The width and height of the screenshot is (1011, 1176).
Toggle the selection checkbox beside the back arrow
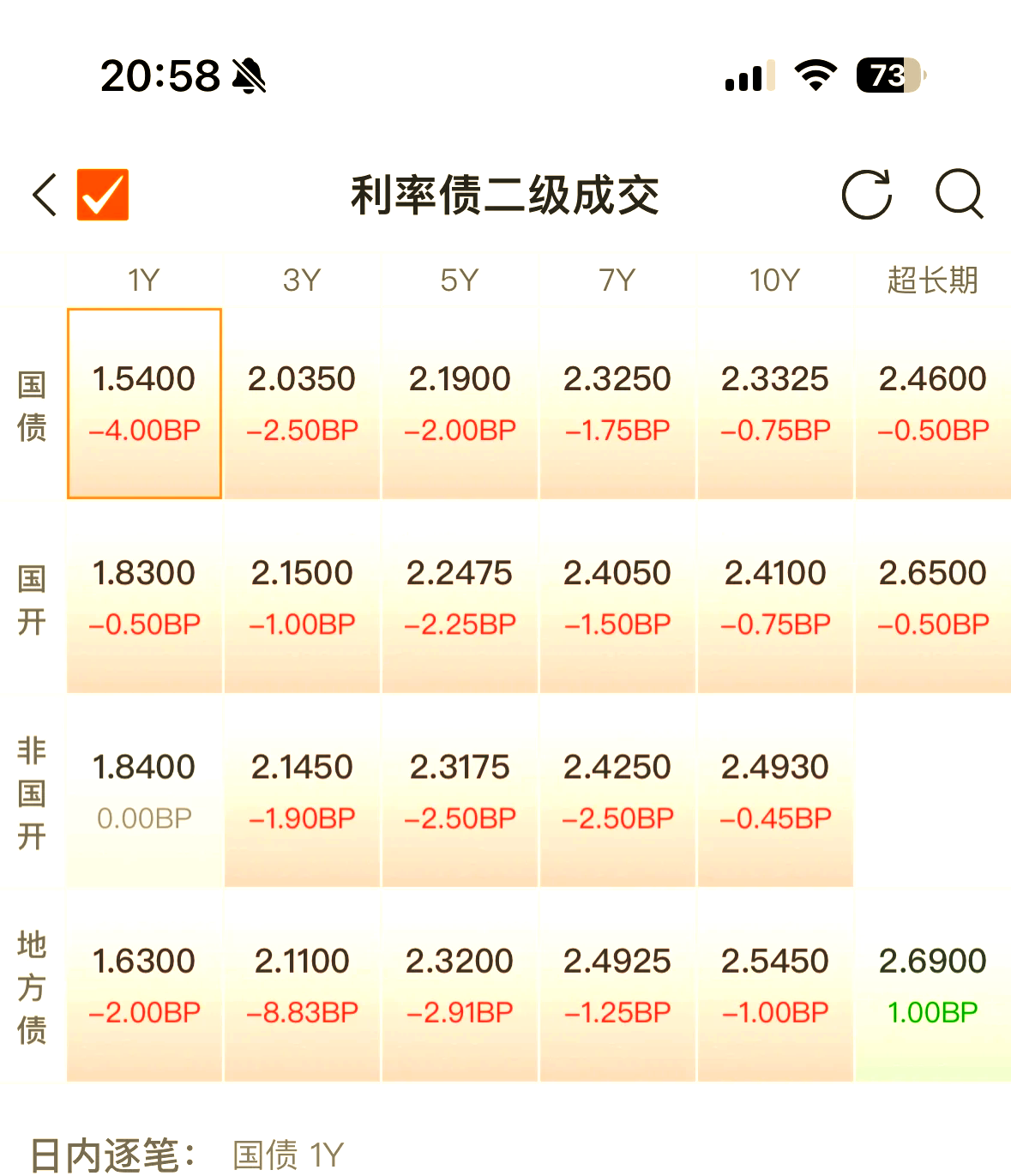coord(102,195)
